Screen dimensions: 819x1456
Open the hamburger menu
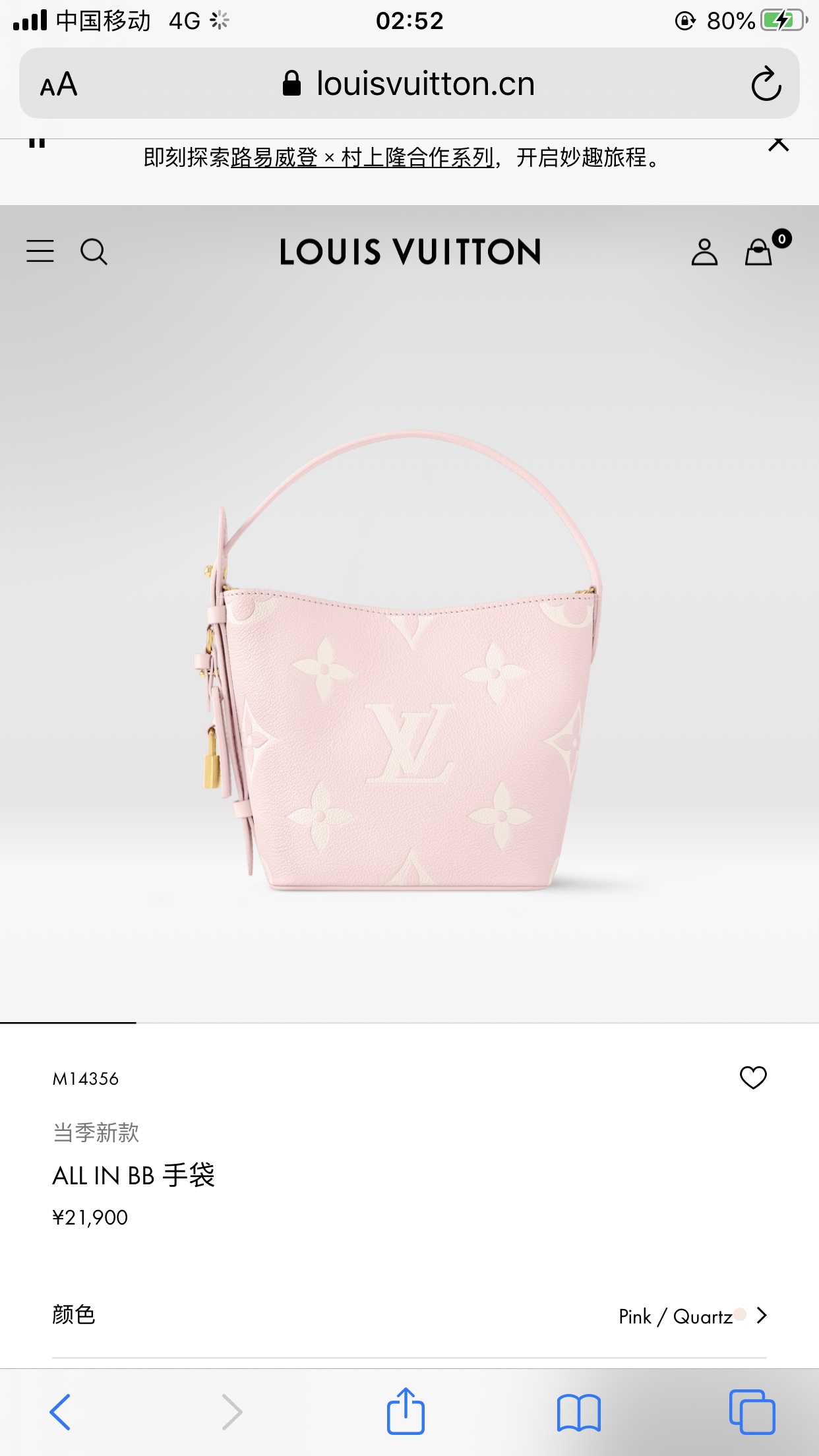point(40,251)
